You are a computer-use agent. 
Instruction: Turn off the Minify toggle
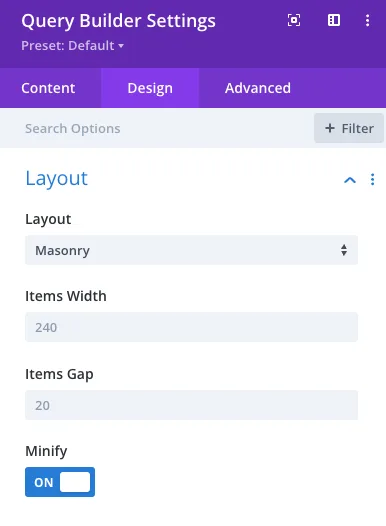60,482
